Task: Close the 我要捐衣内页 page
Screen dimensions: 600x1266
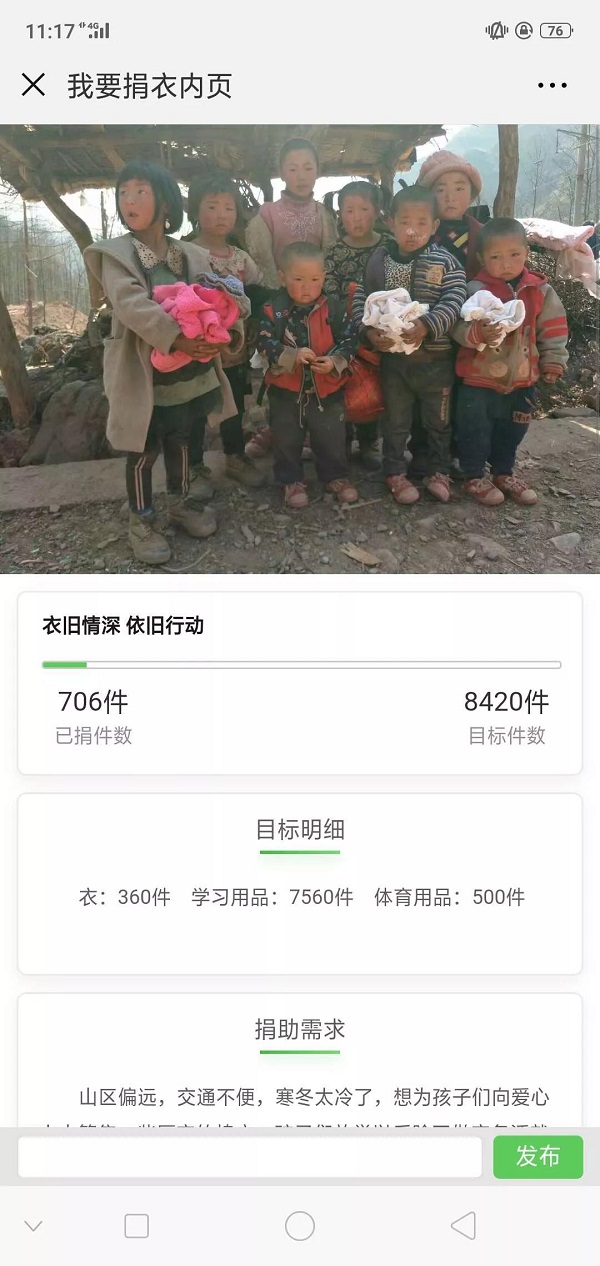Action: coord(33,85)
